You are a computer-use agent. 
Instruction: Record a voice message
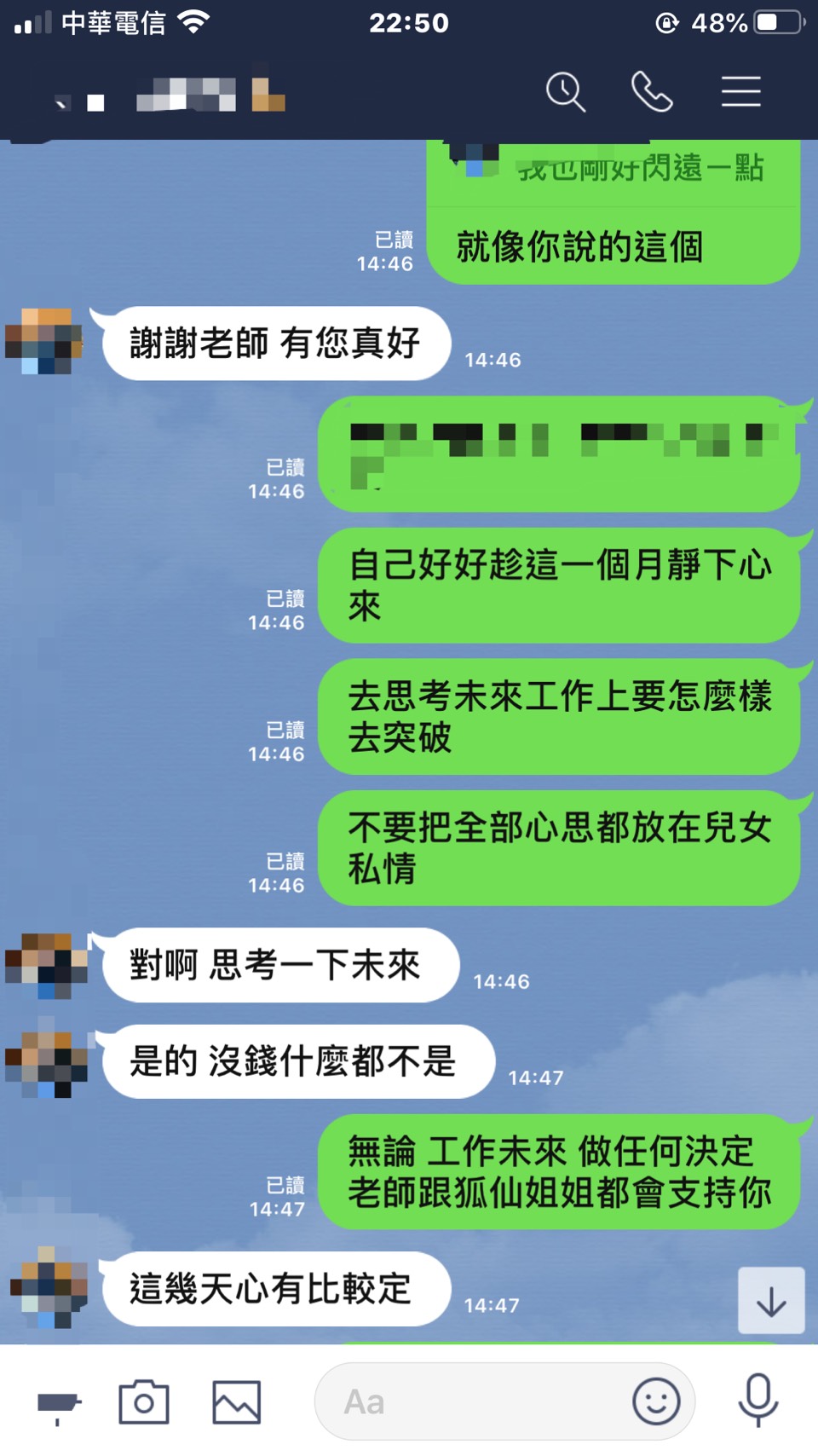pyautogui.click(x=758, y=1401)
